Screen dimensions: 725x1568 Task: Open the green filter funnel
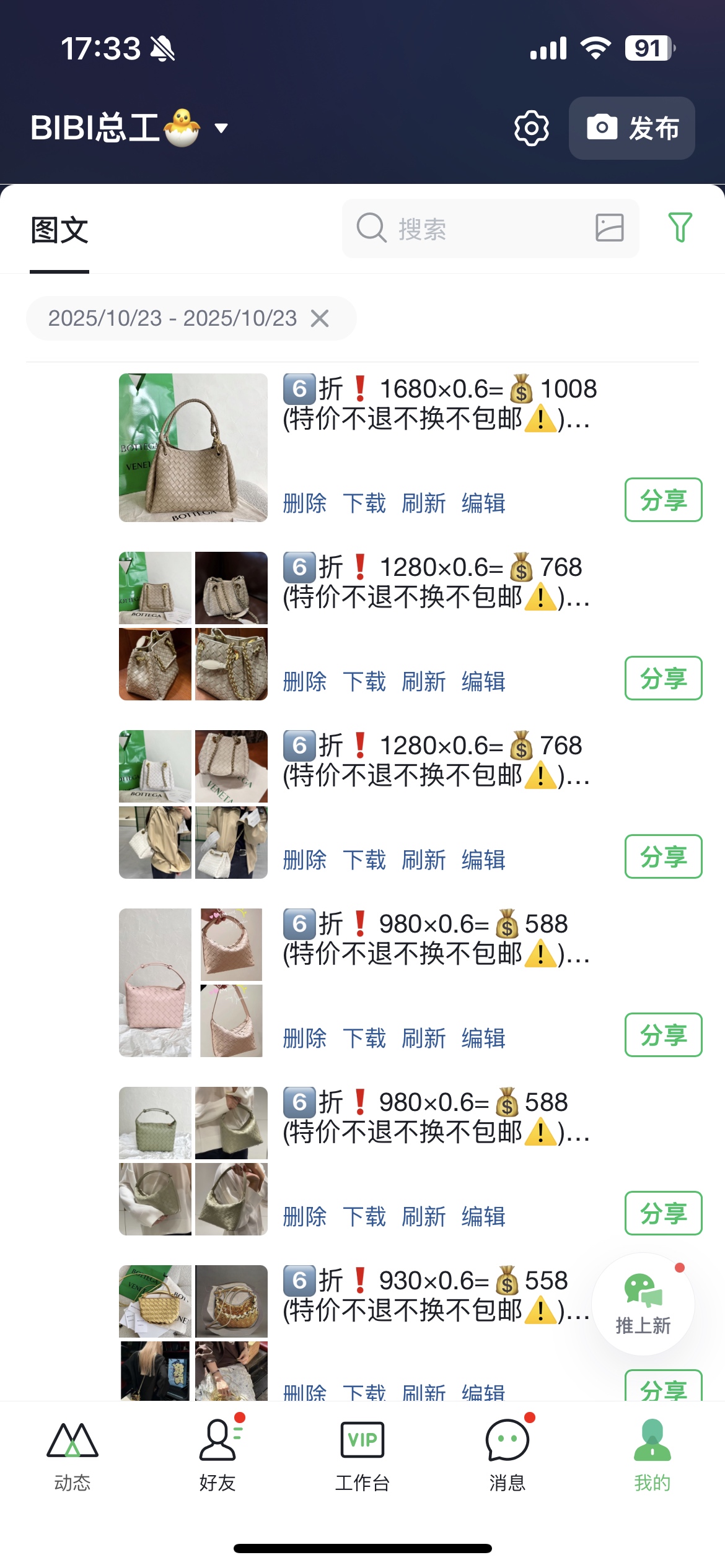[x=680, y=227]
